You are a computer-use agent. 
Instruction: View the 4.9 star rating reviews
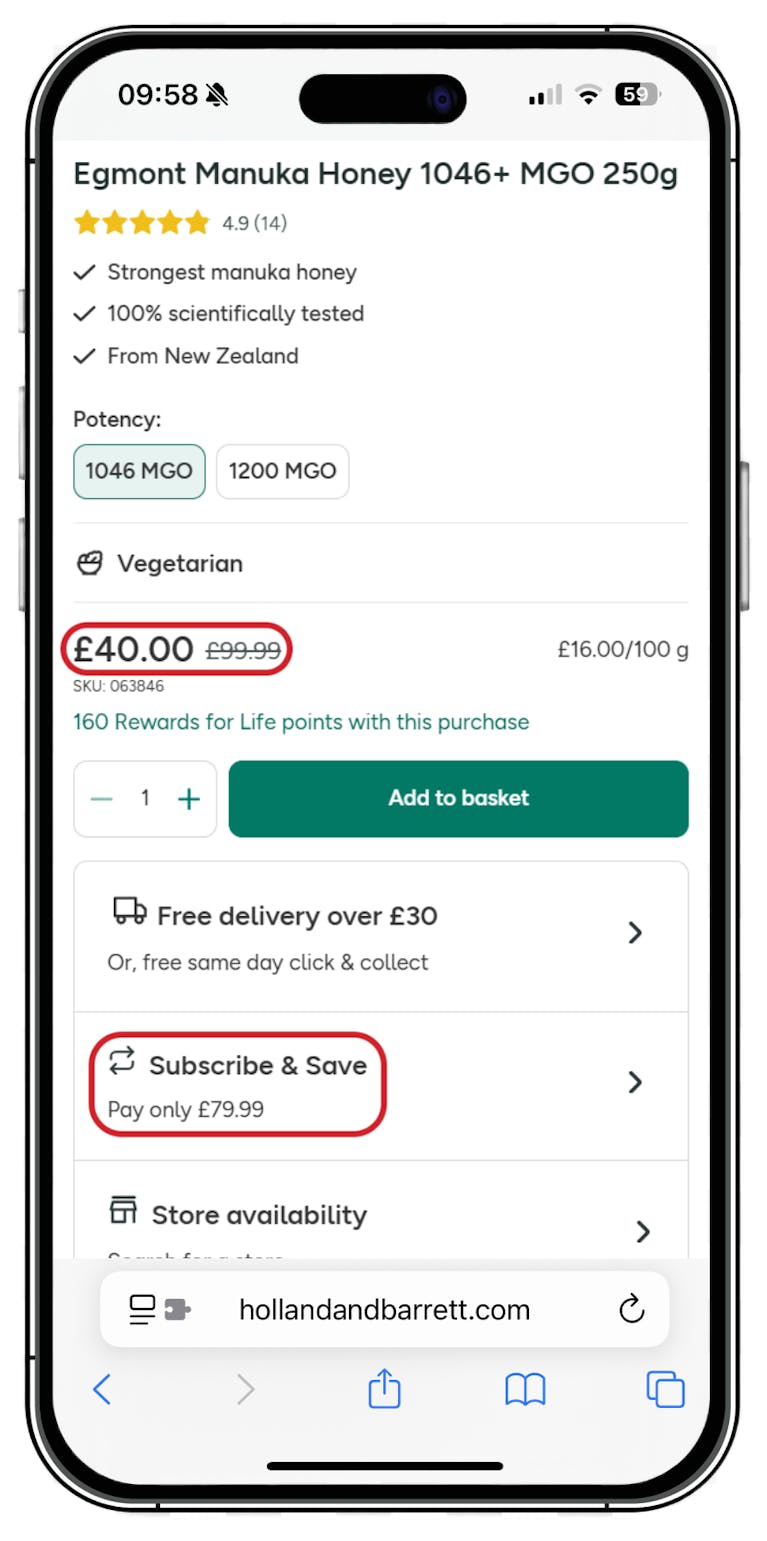pos(180,222)
